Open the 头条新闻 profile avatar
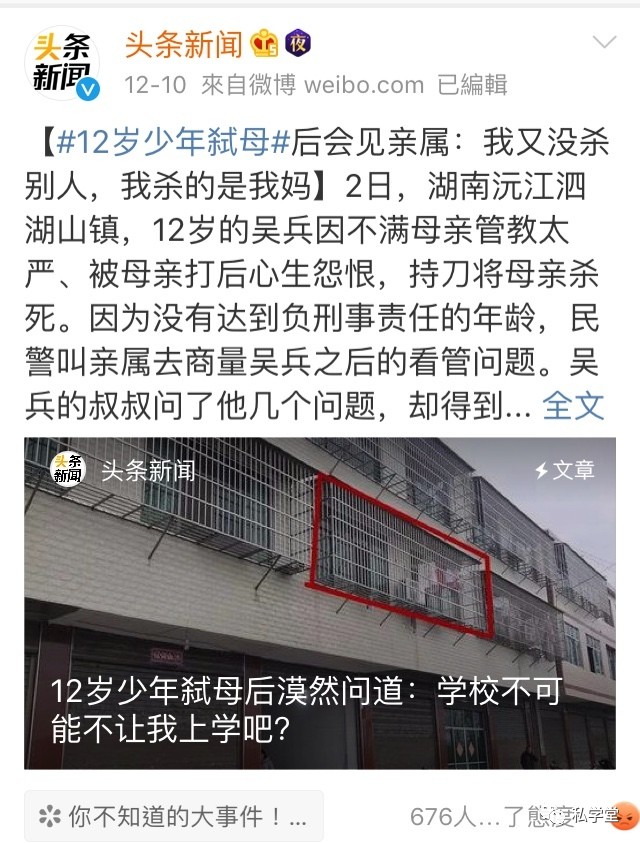This screenshot has height=843, width=640. pos(62,62)
